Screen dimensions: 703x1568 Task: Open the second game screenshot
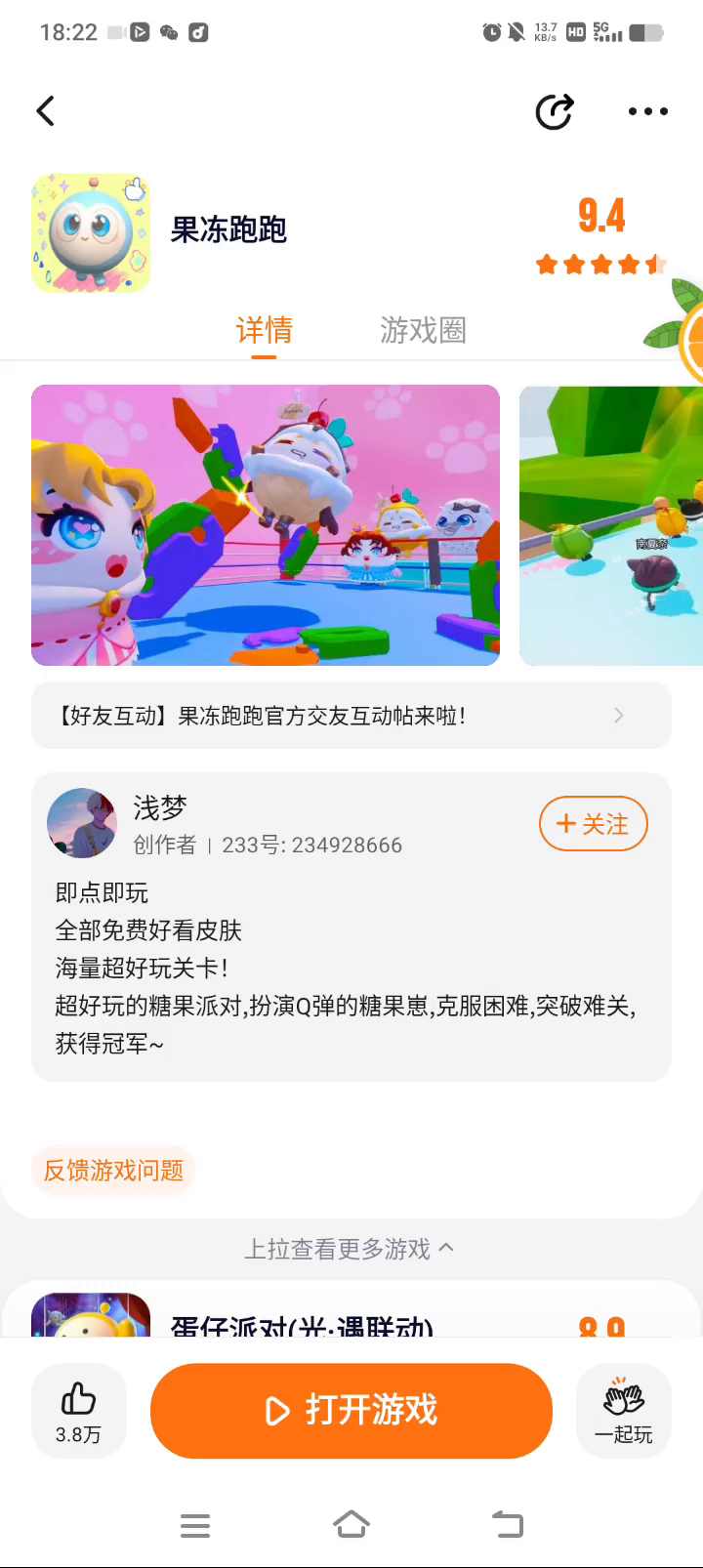(x=611, y=525)
